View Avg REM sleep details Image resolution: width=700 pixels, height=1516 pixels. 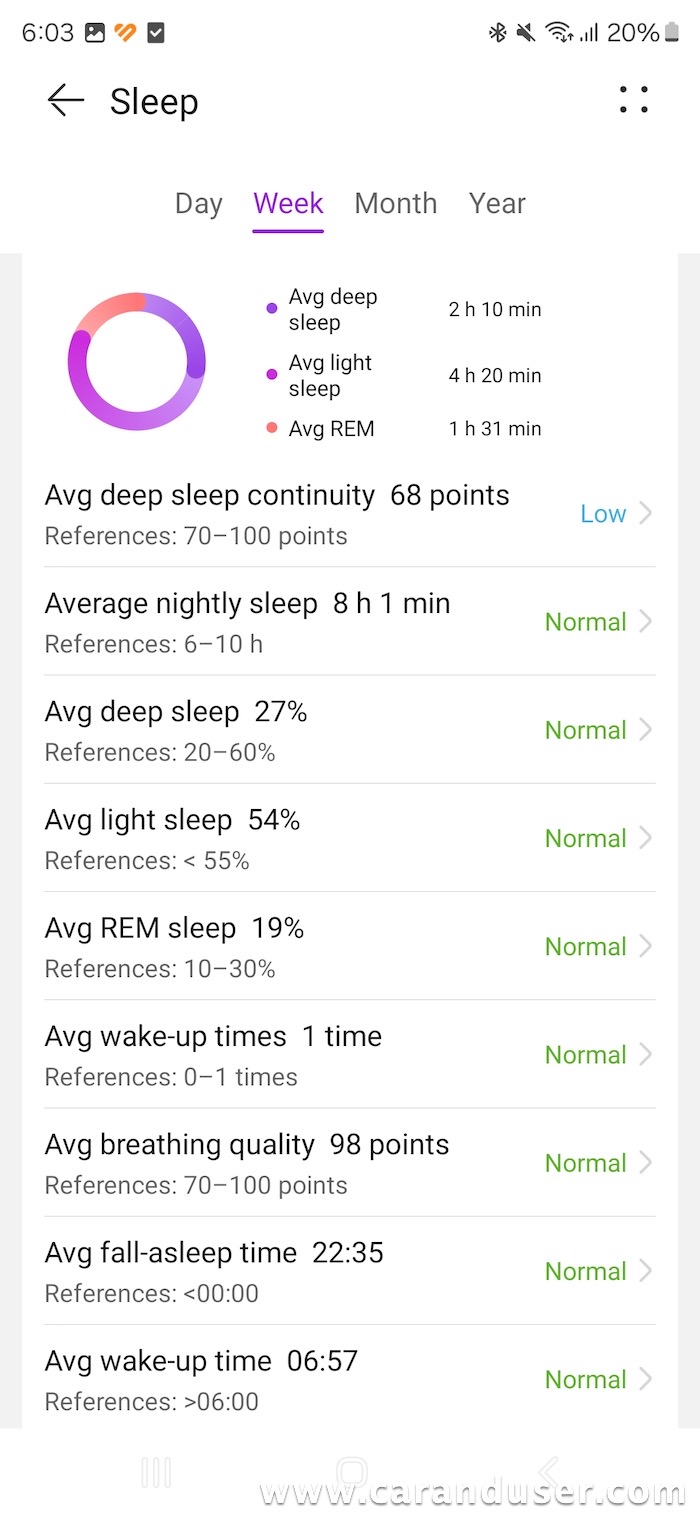tap(349, 946)
